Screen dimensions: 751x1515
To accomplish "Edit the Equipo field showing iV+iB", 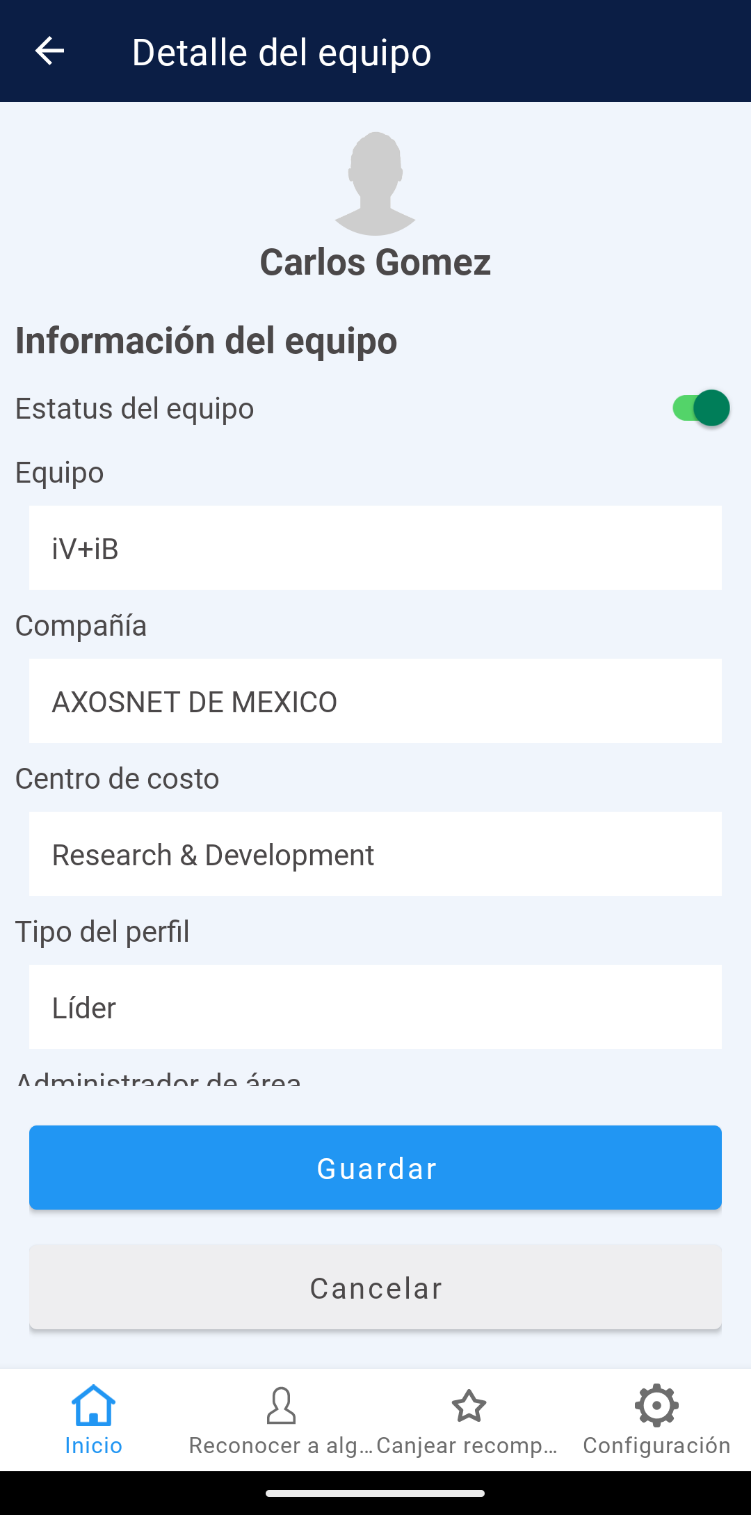I will pyautogui.click(x=375, y=548).
